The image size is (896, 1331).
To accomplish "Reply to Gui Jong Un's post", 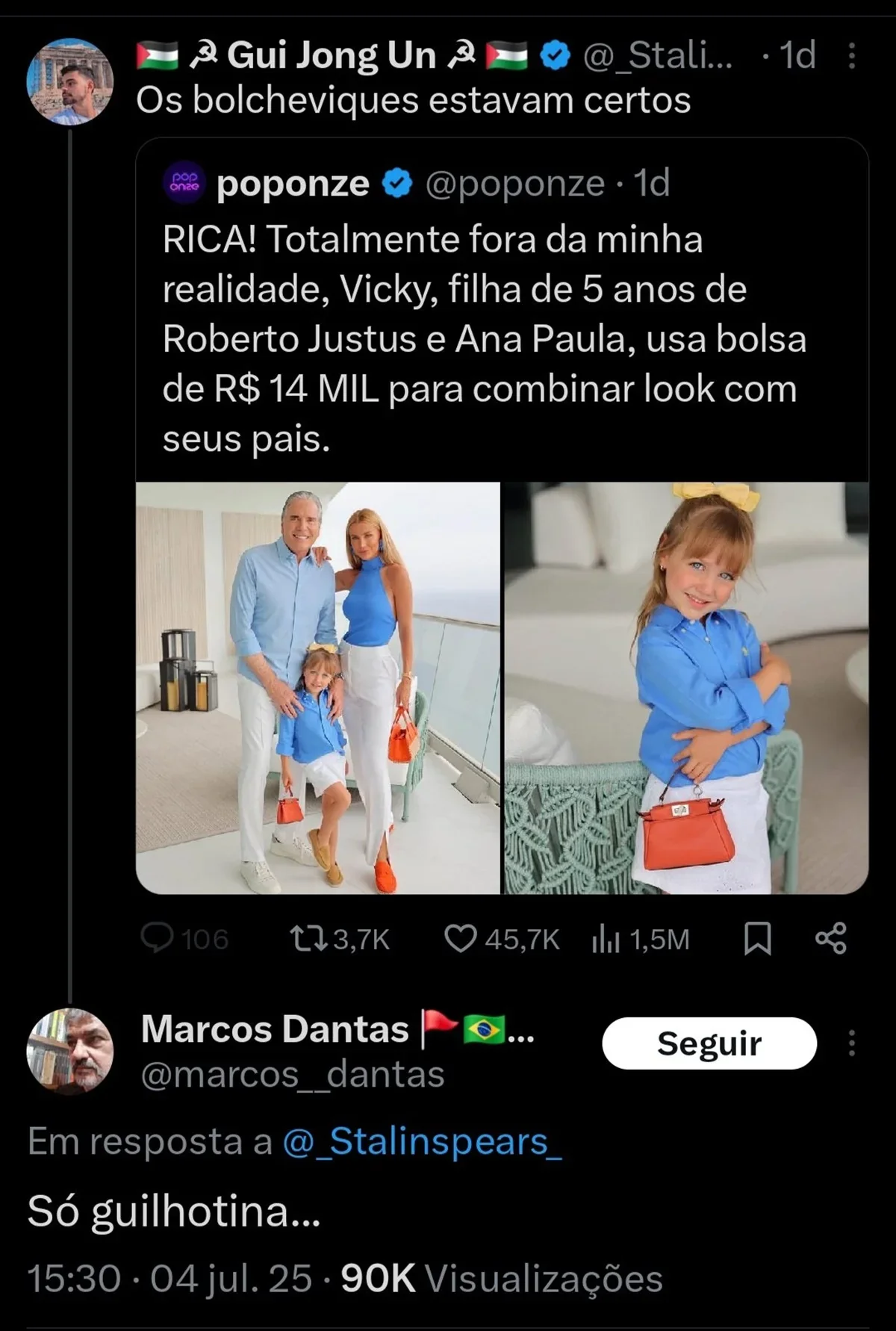I will point(158,938).
